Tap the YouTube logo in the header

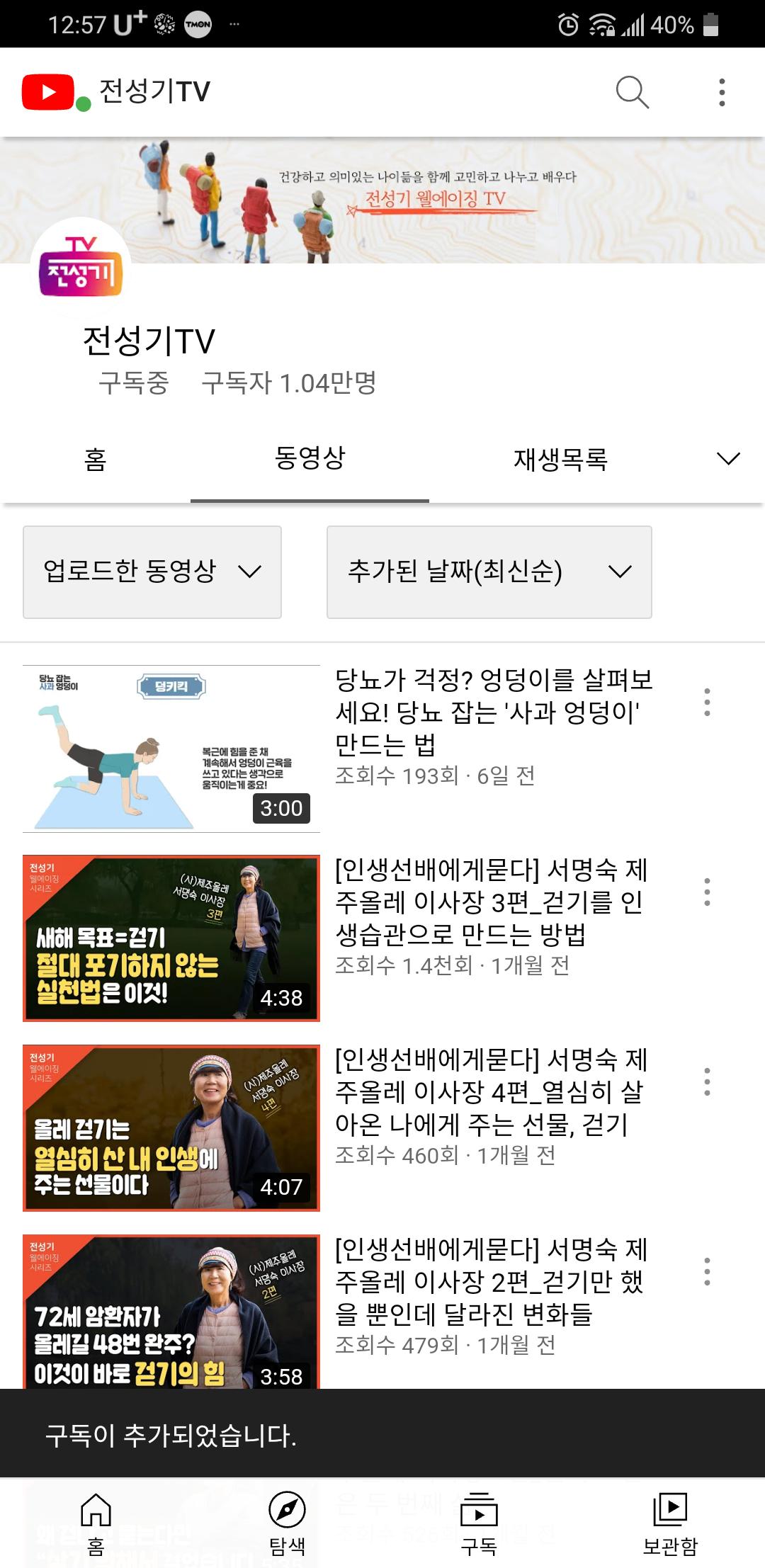(48, 92)
